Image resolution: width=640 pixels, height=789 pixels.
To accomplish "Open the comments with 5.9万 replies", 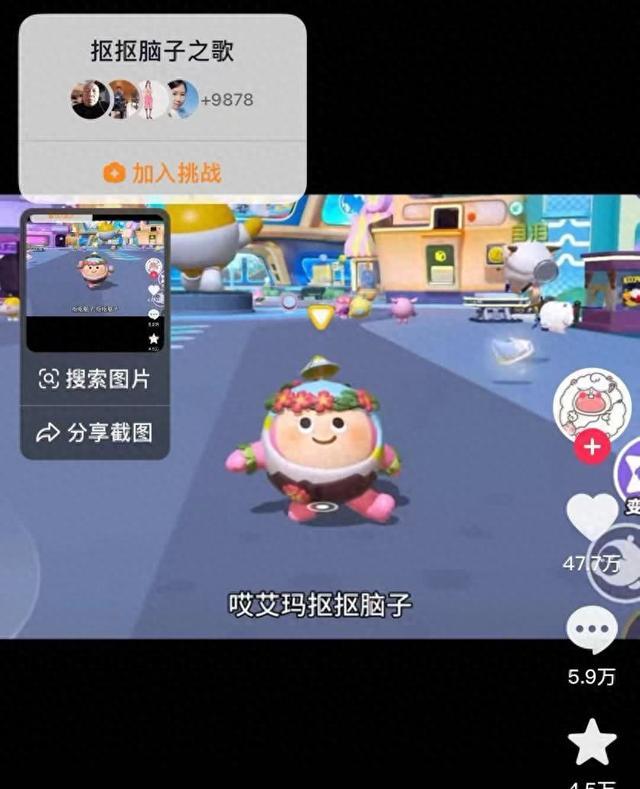I will click(x=592, y=631).
